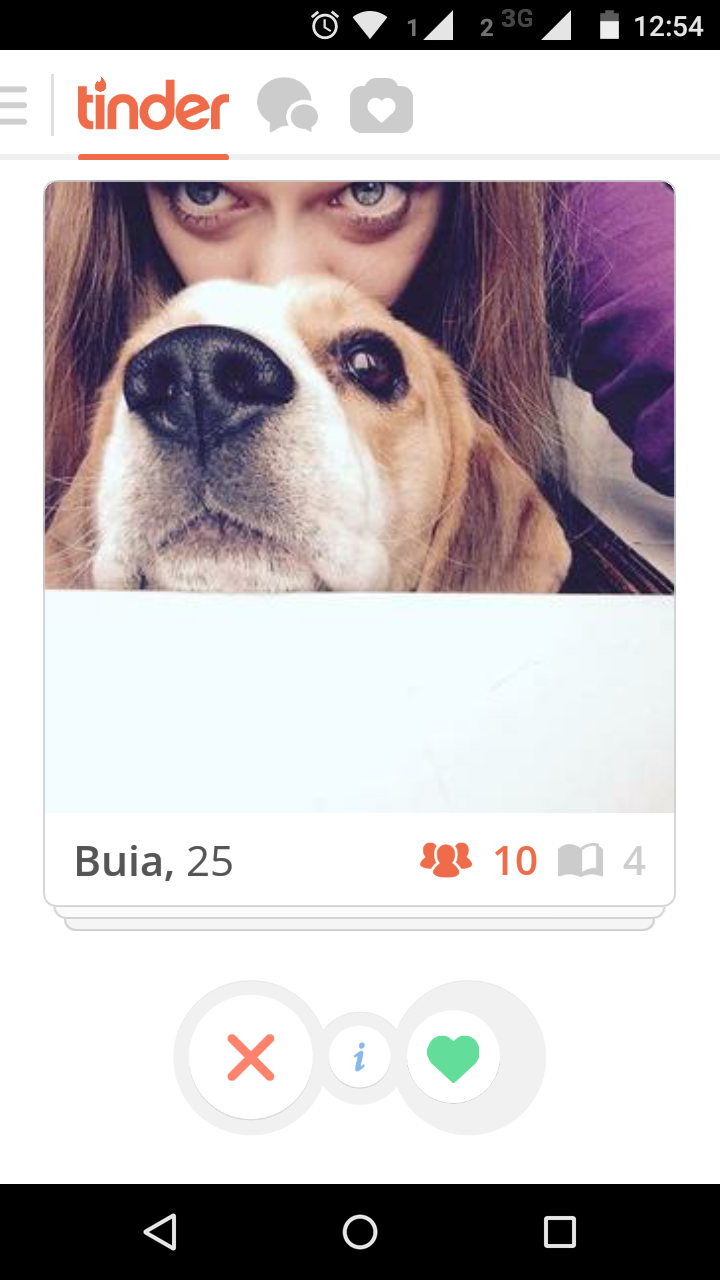This screenshot has width=720, height=1280.
Task: Reject Buia with the X button
Action: [x=251, y=1057]
